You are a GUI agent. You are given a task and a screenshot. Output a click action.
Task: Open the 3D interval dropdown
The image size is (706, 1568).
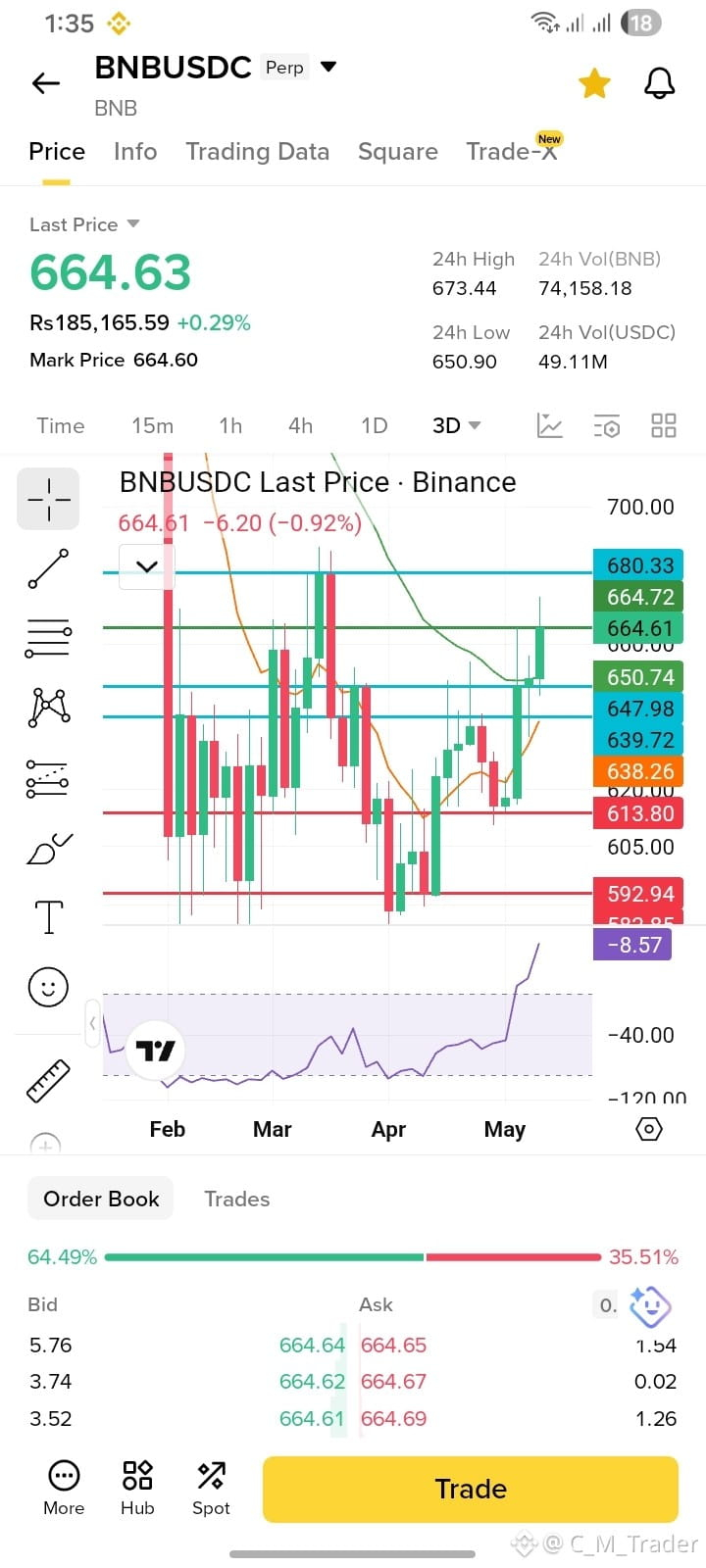[456, 425]
